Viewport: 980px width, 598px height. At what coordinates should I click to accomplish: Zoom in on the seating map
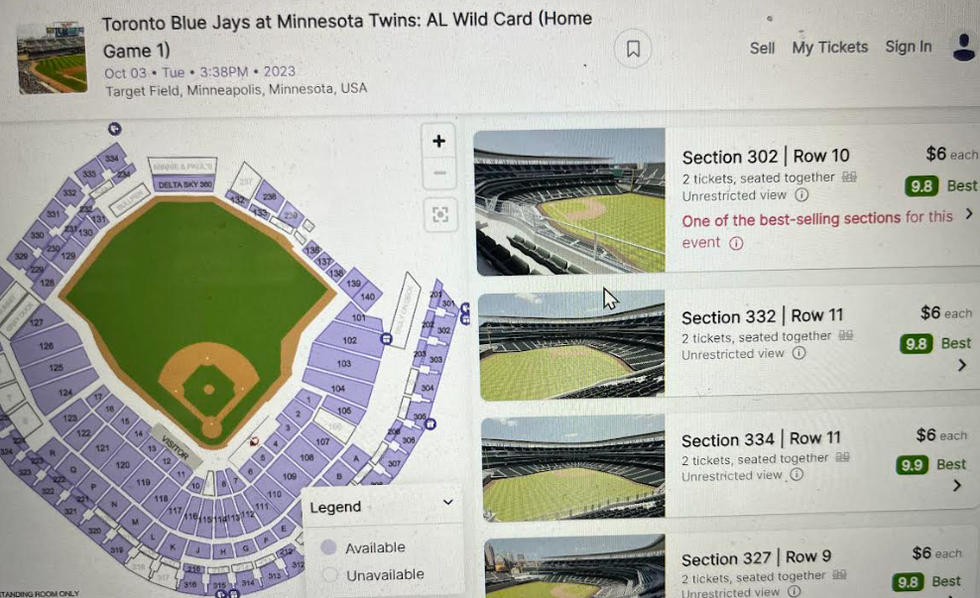pos(439,141)
